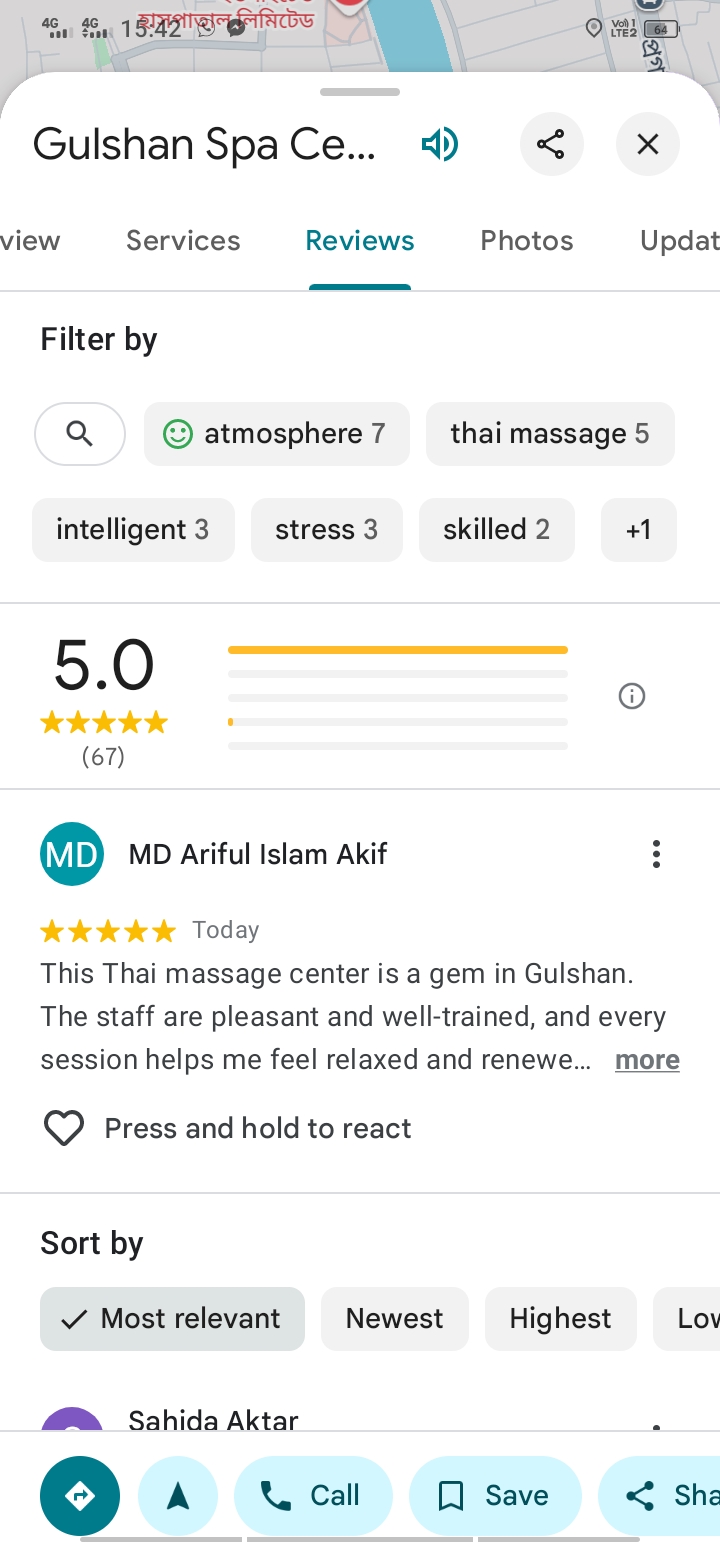The width and height of the screenshot is (720, 1544).
Task: Search within reviews
Action: 80,434
